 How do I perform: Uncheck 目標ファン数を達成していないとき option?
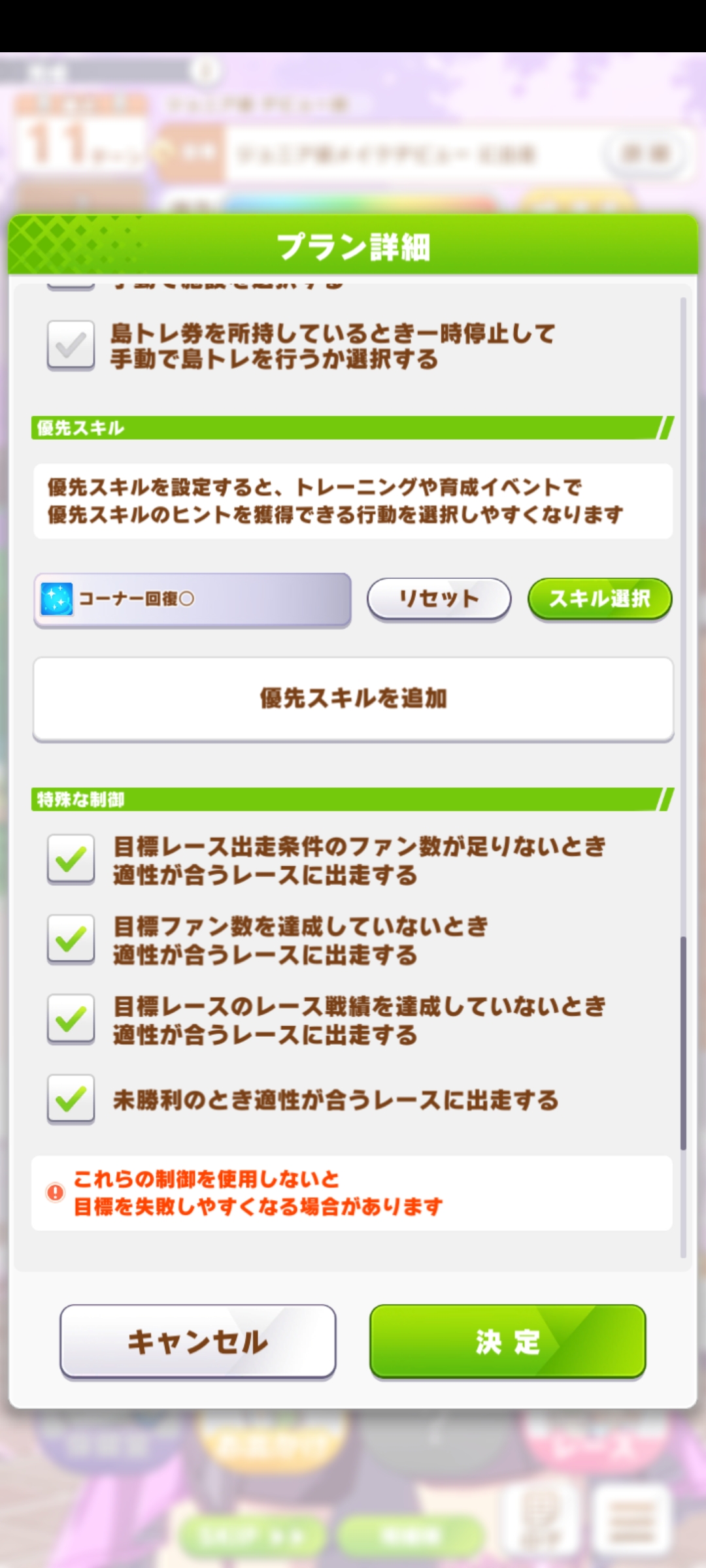pyautogui.click(x=71, y=939)
